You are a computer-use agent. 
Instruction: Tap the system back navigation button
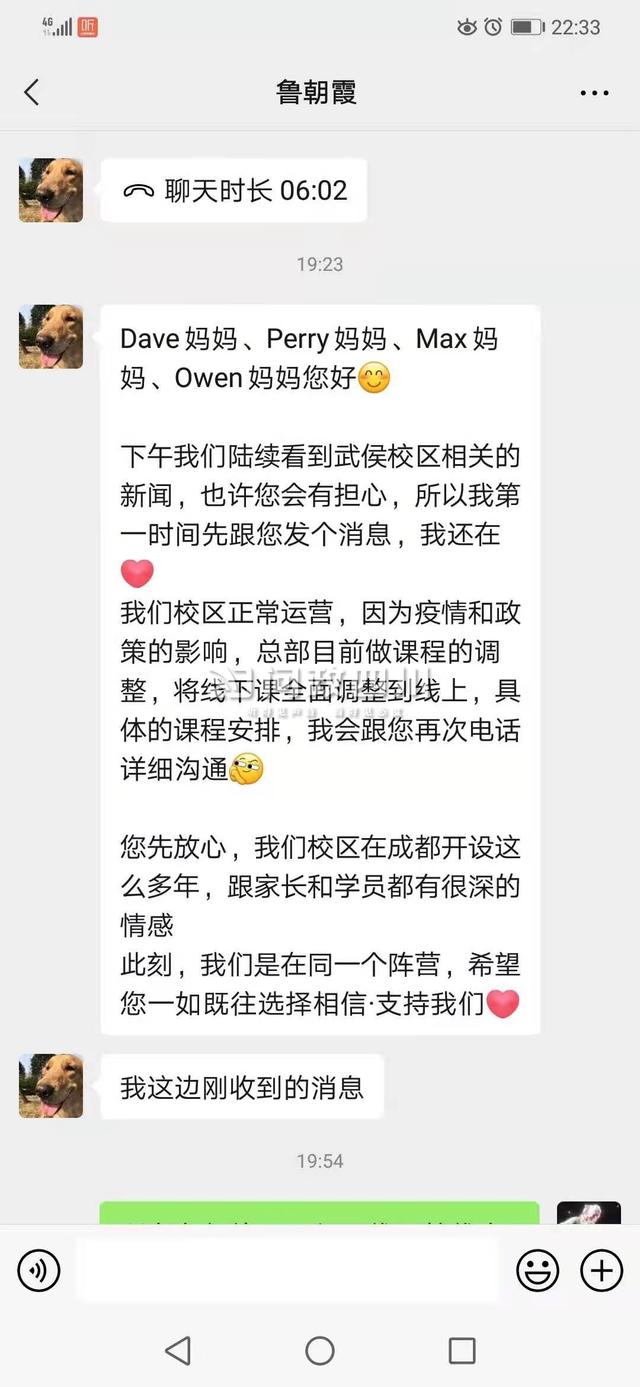[x=178, y=1351]
